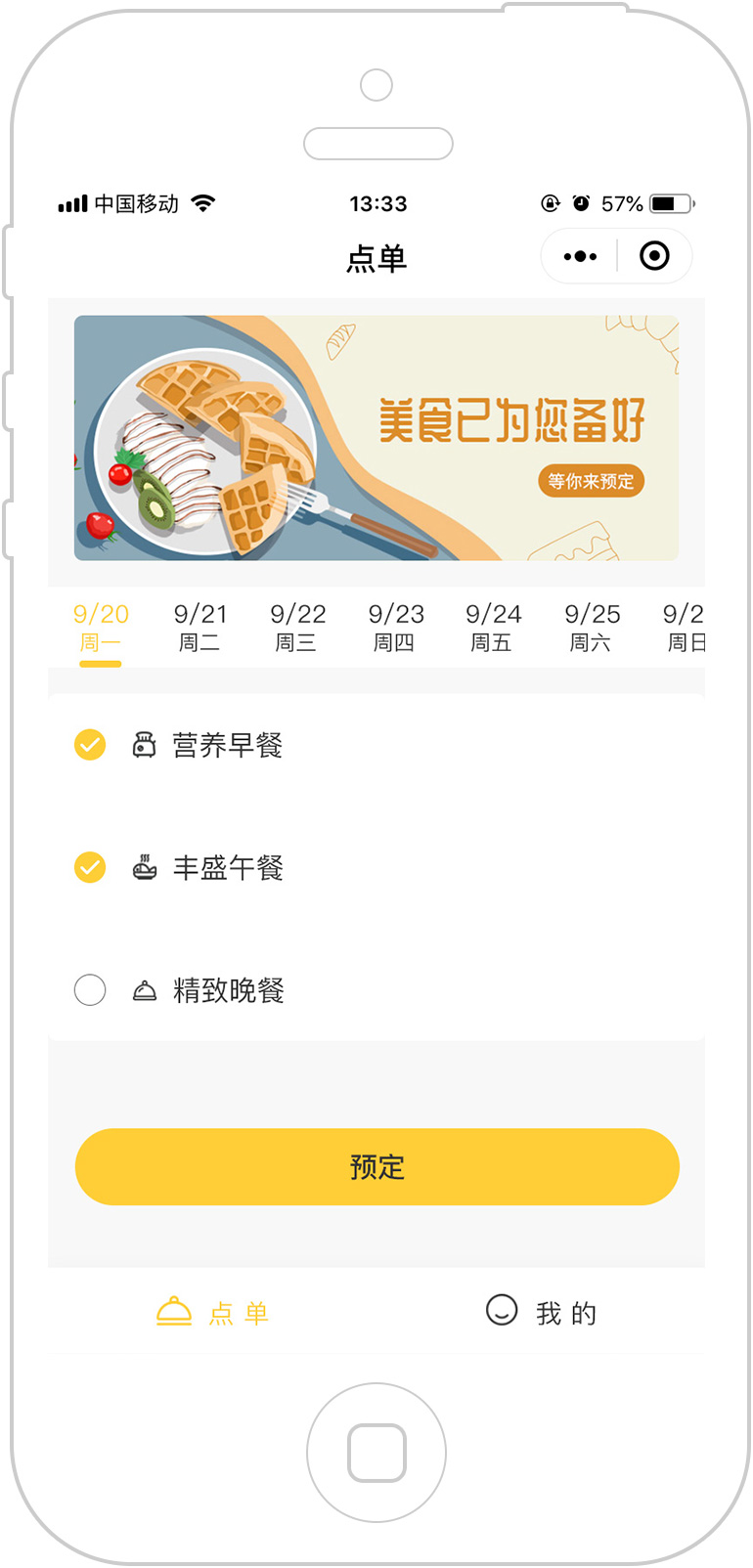Open the 我的 bottom tab
The width and height of the screenshot is (753, 1568).
541,1312
